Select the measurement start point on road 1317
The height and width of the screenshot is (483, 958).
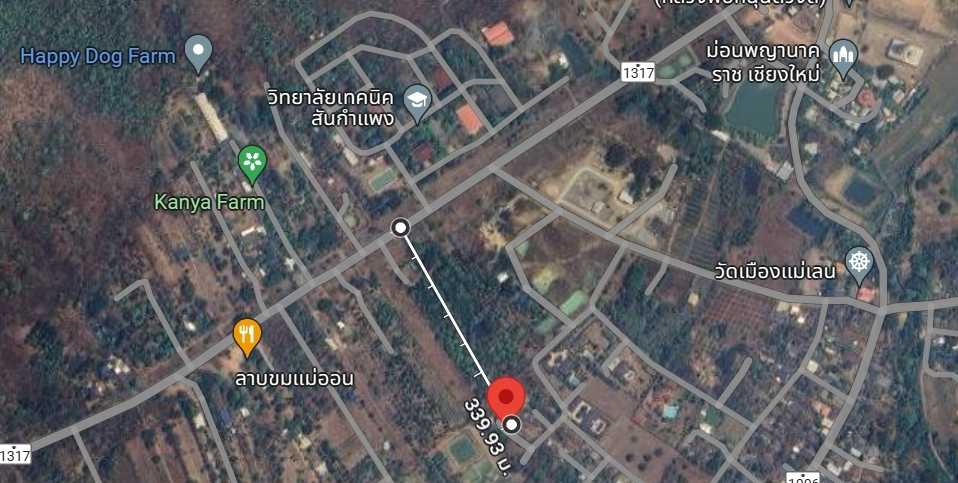[400, 228]
